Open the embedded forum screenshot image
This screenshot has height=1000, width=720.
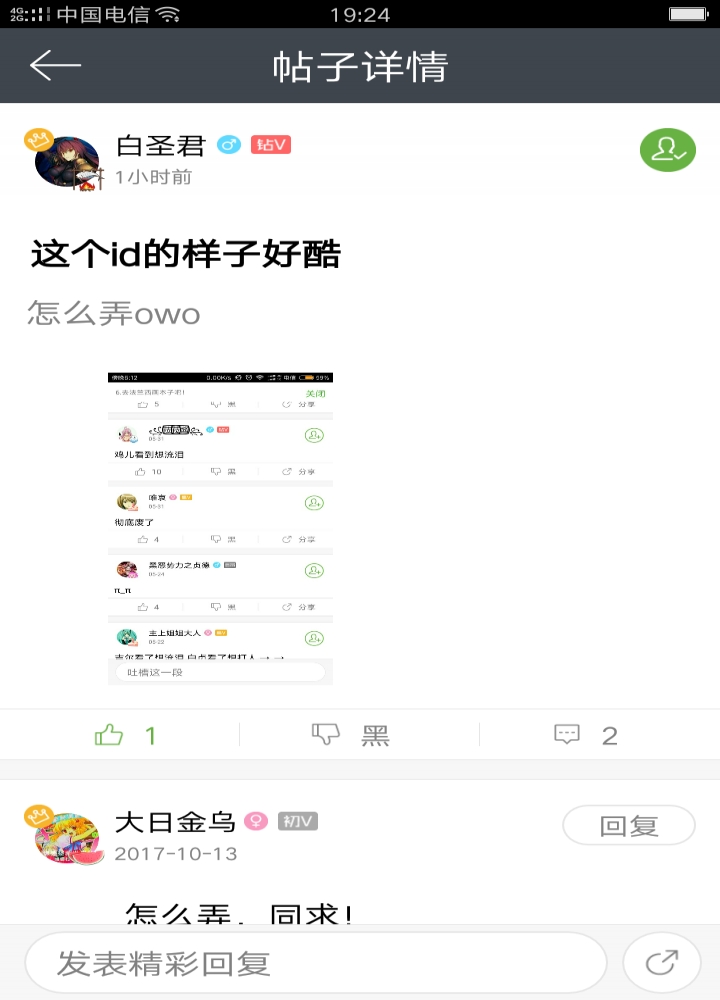220,525
